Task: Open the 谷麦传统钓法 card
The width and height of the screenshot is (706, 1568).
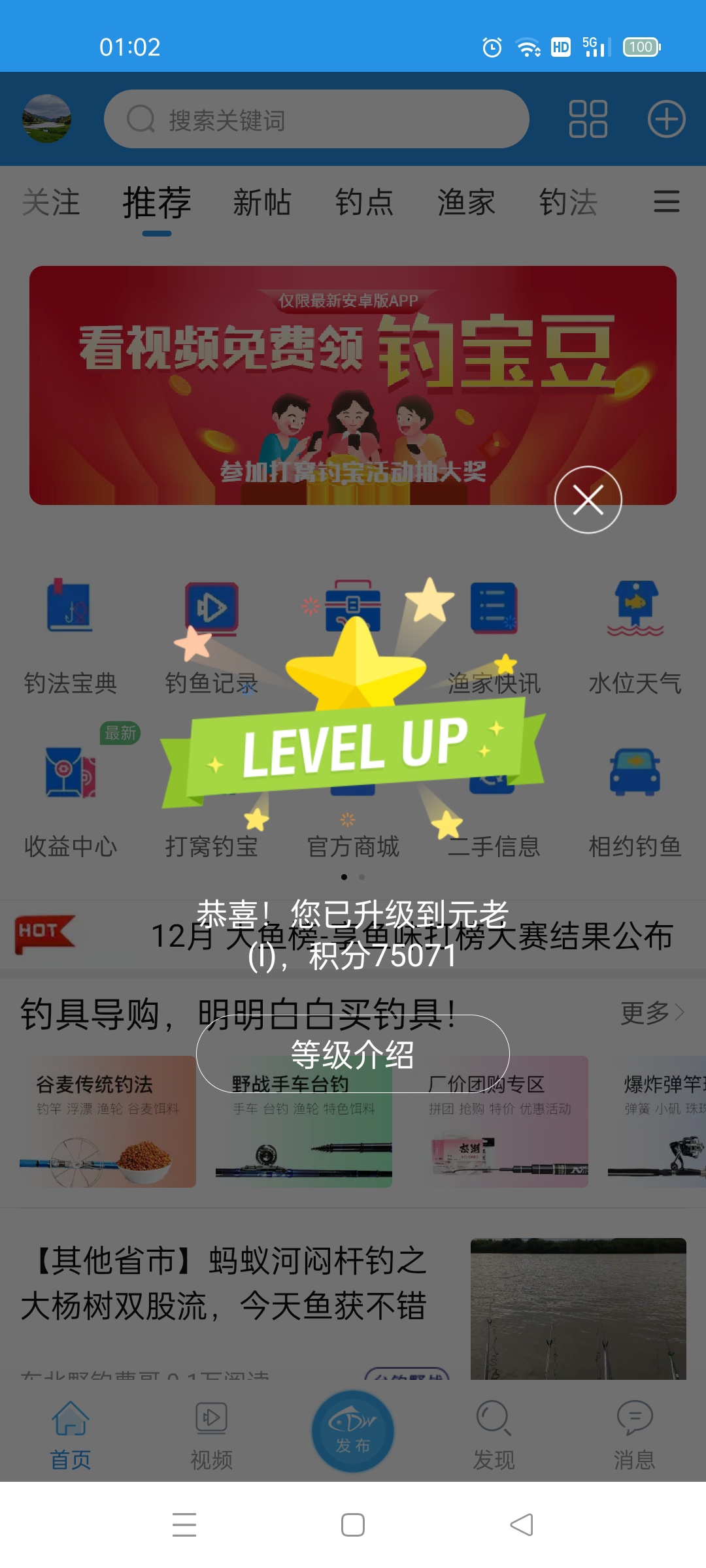Action: pos(107,1121)
